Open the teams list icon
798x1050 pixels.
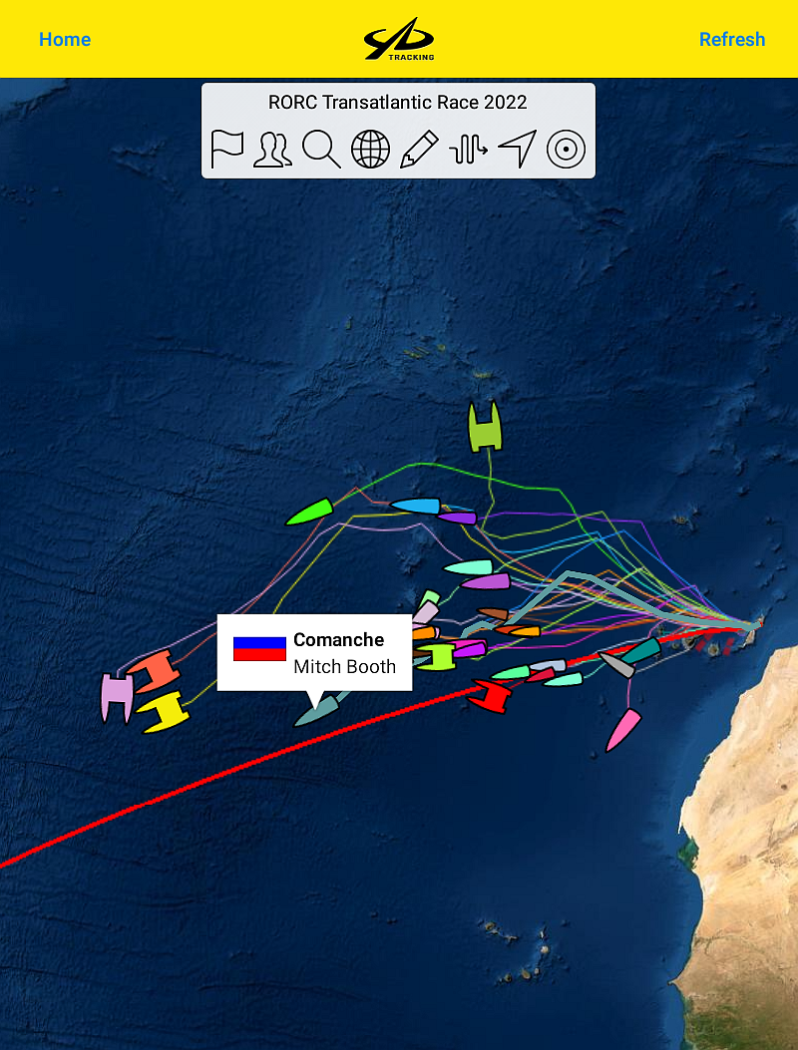click(x=272, y=149)
